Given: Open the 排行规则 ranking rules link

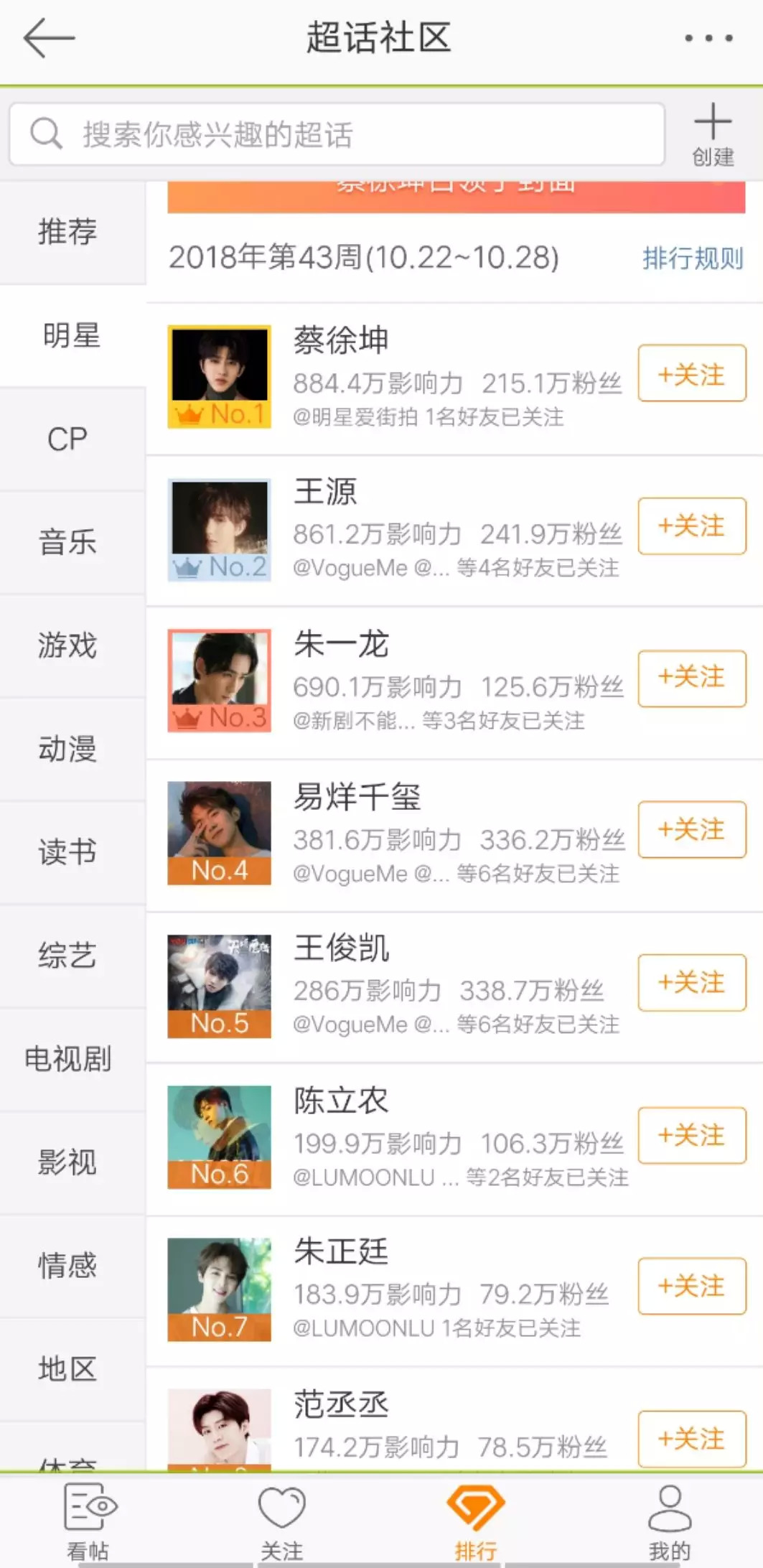Looking at the screenshot, I should coord(692,258).
